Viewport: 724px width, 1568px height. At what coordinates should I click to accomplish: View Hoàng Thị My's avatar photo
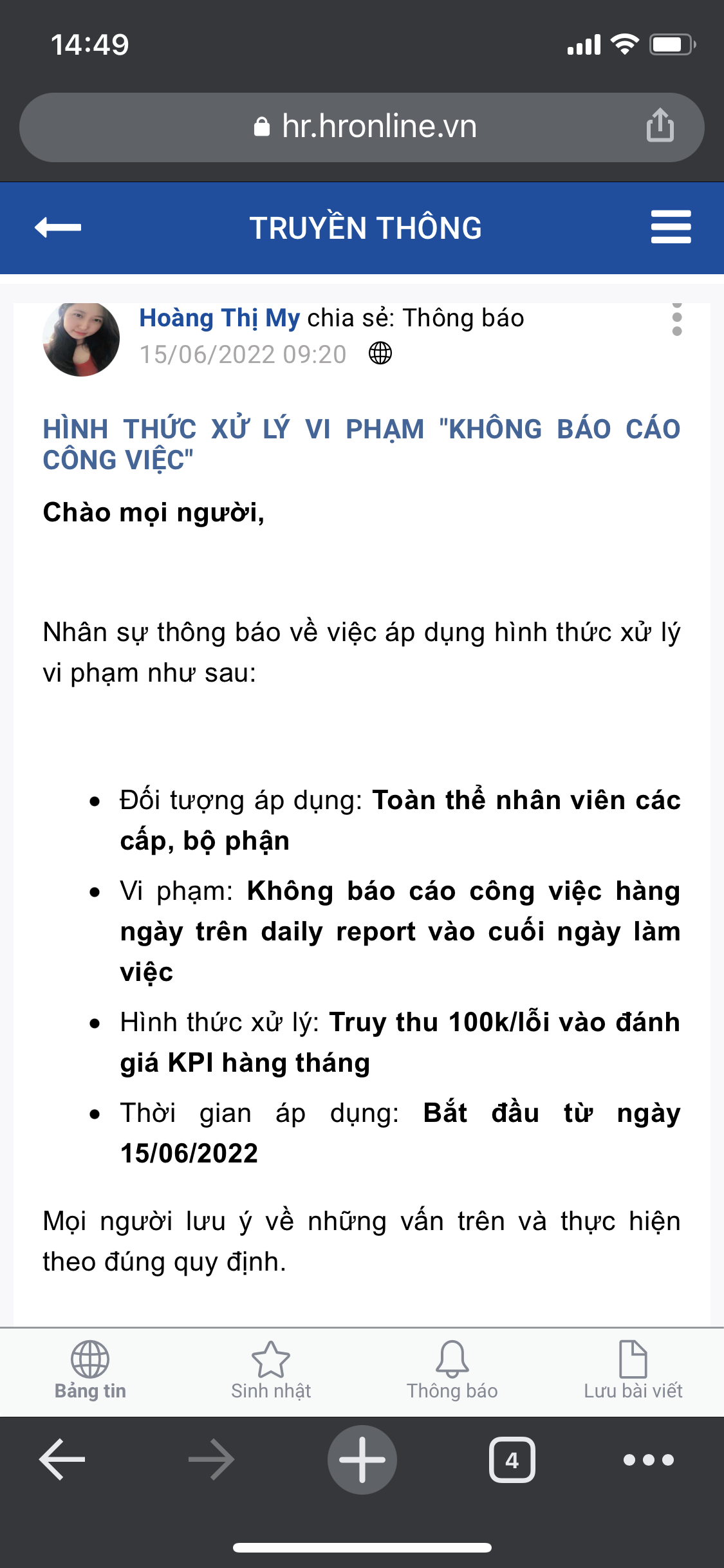pyautogui.click(x=81, y=339)
